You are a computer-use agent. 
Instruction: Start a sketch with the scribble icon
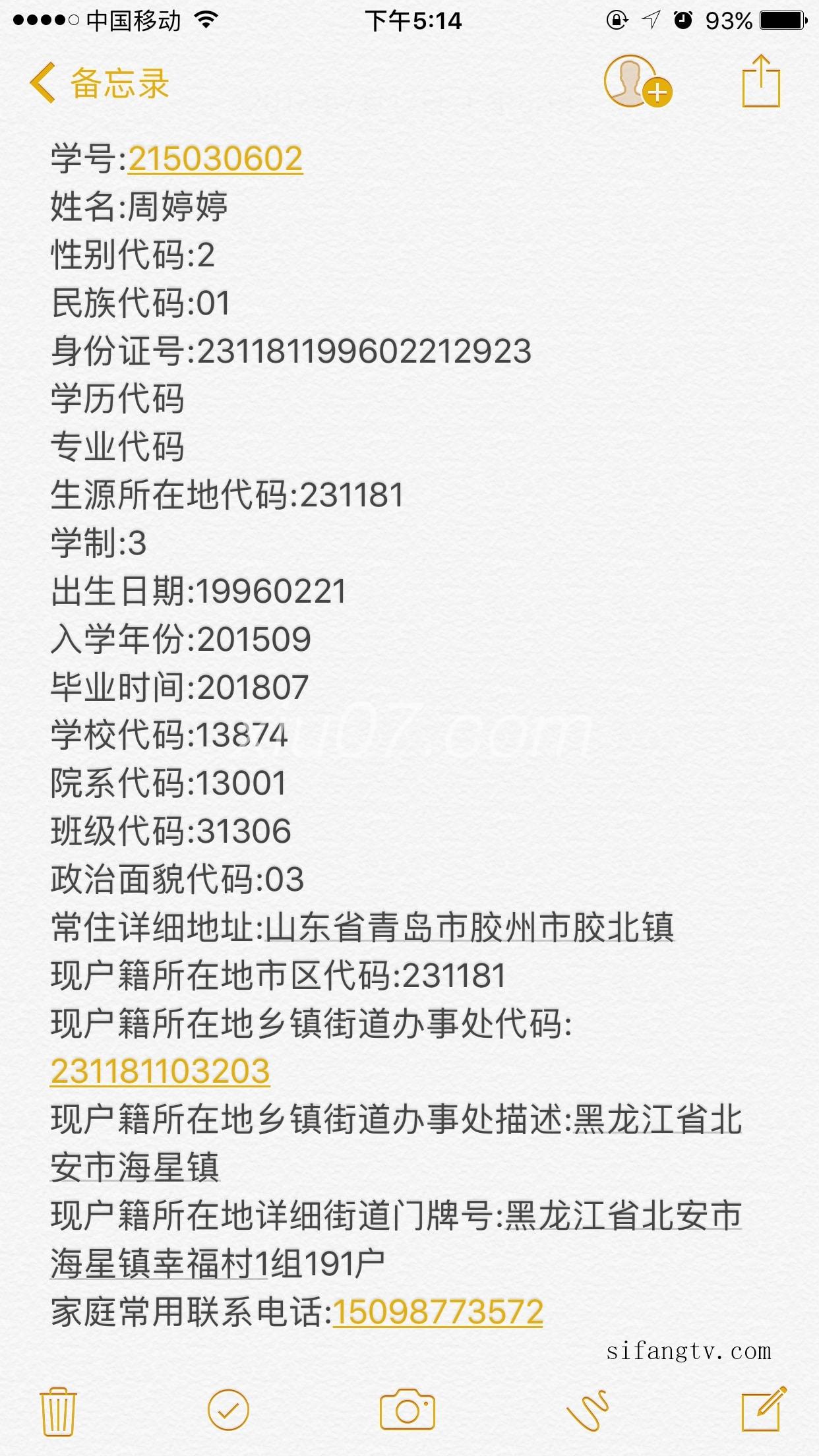(588, 1410)
